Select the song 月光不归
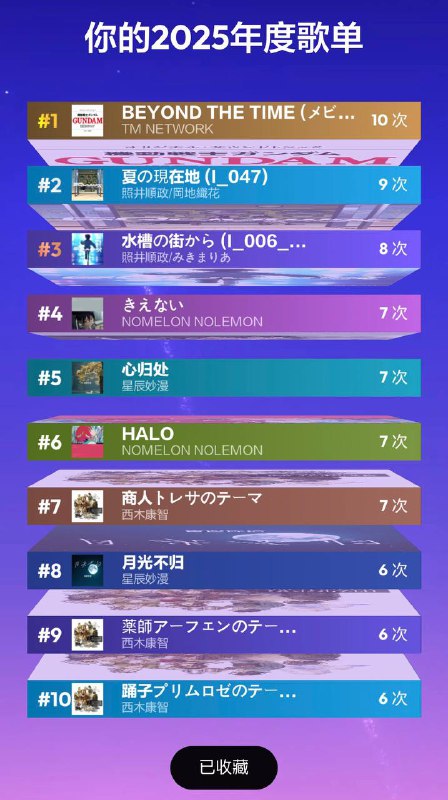Image resolution: width=448 pixels, height=800 pixels. click(x=224, y=570)
